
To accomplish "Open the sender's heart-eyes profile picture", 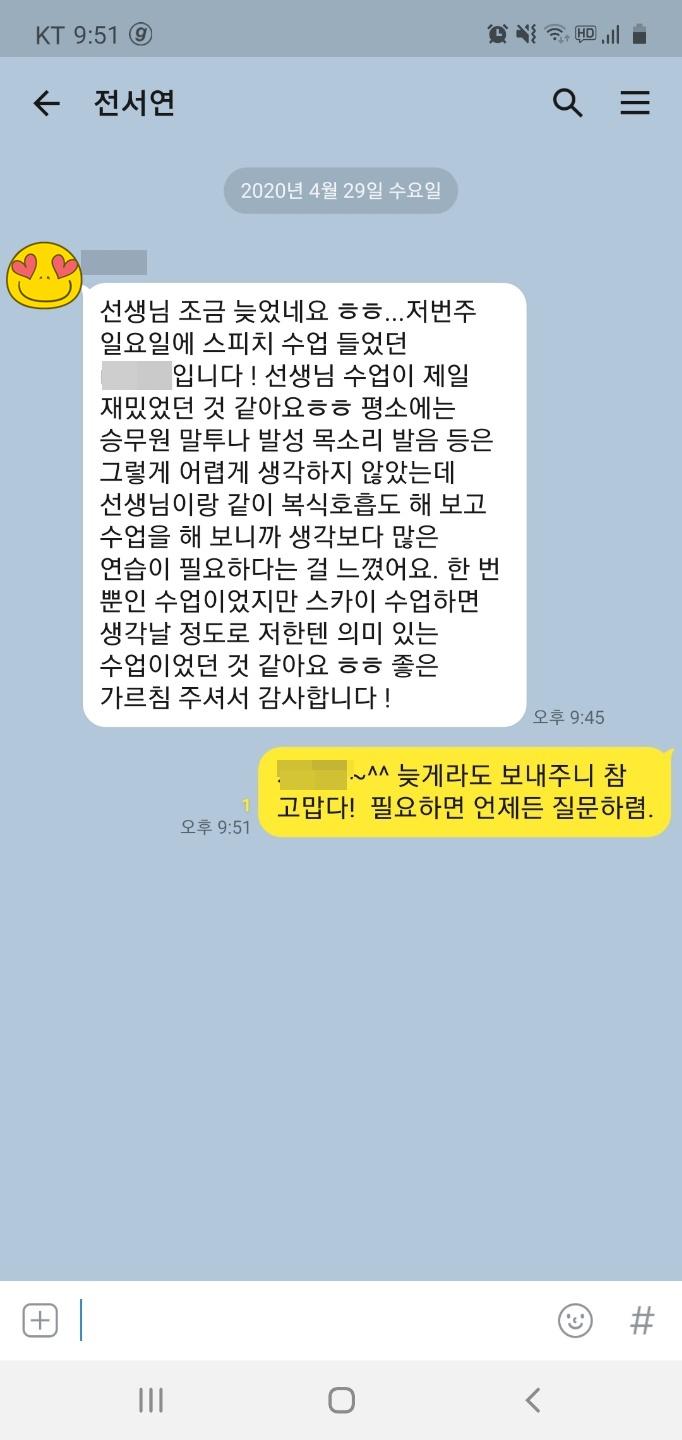I will (x=44, y=275).
